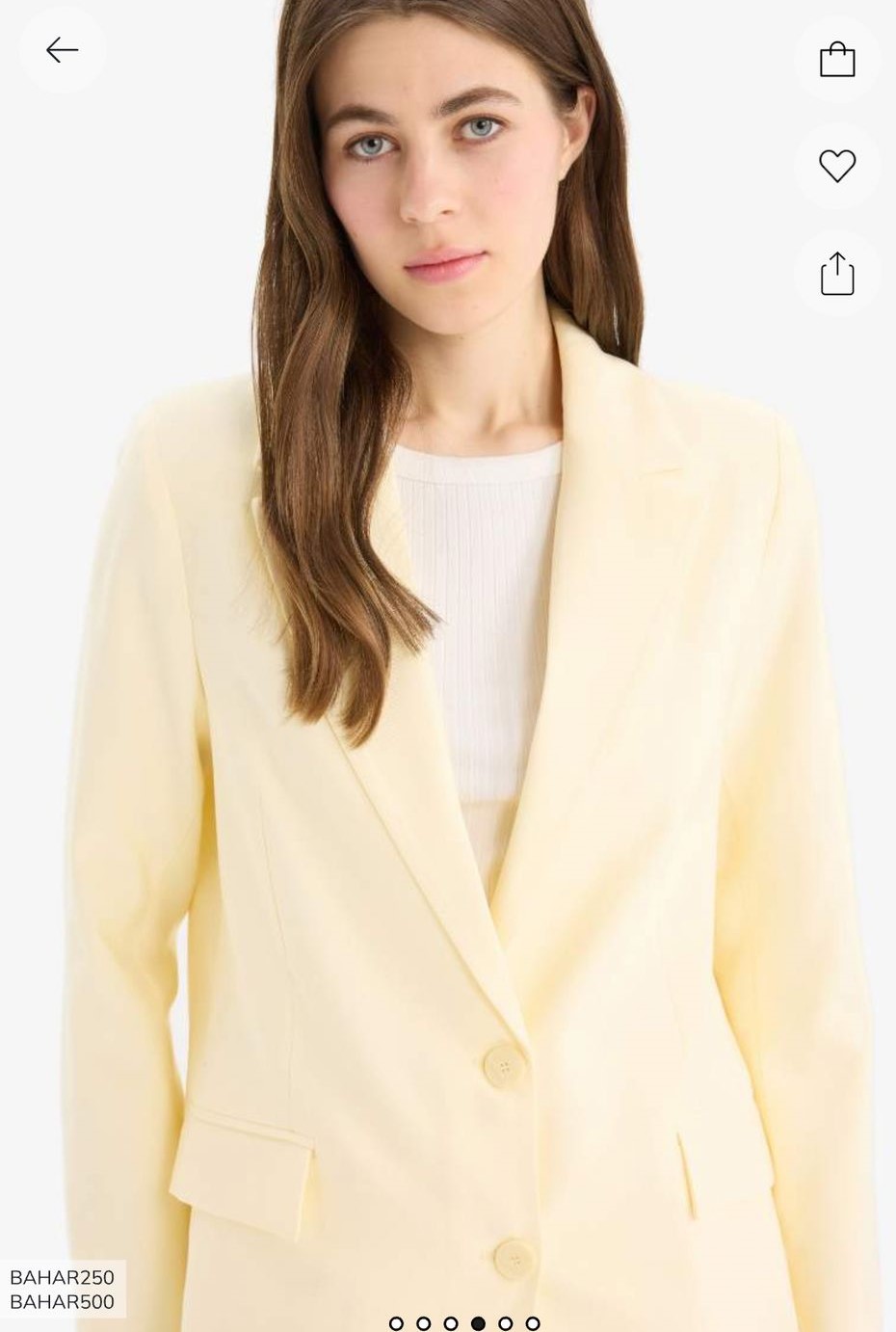Image resolution: width=896 pixels, height=1332 pixels.
Task: Open the BAHAR250 BAHAR500 promo badge
Action: (62, 1289)
